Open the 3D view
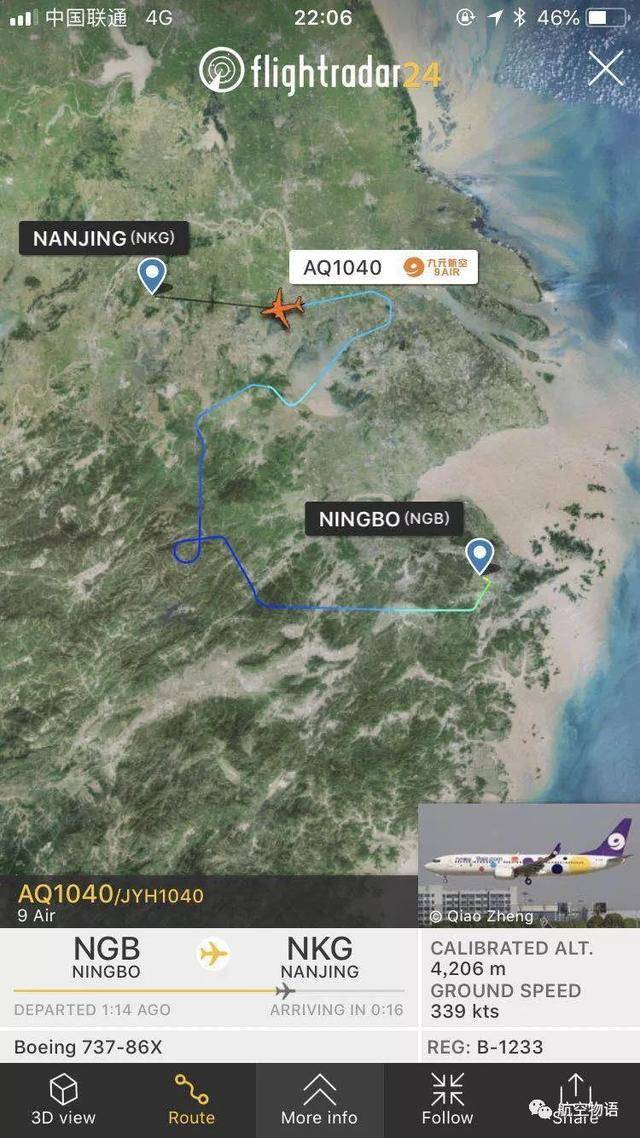Screen dimensions: 640x1138 click(x=64, y=1098)
